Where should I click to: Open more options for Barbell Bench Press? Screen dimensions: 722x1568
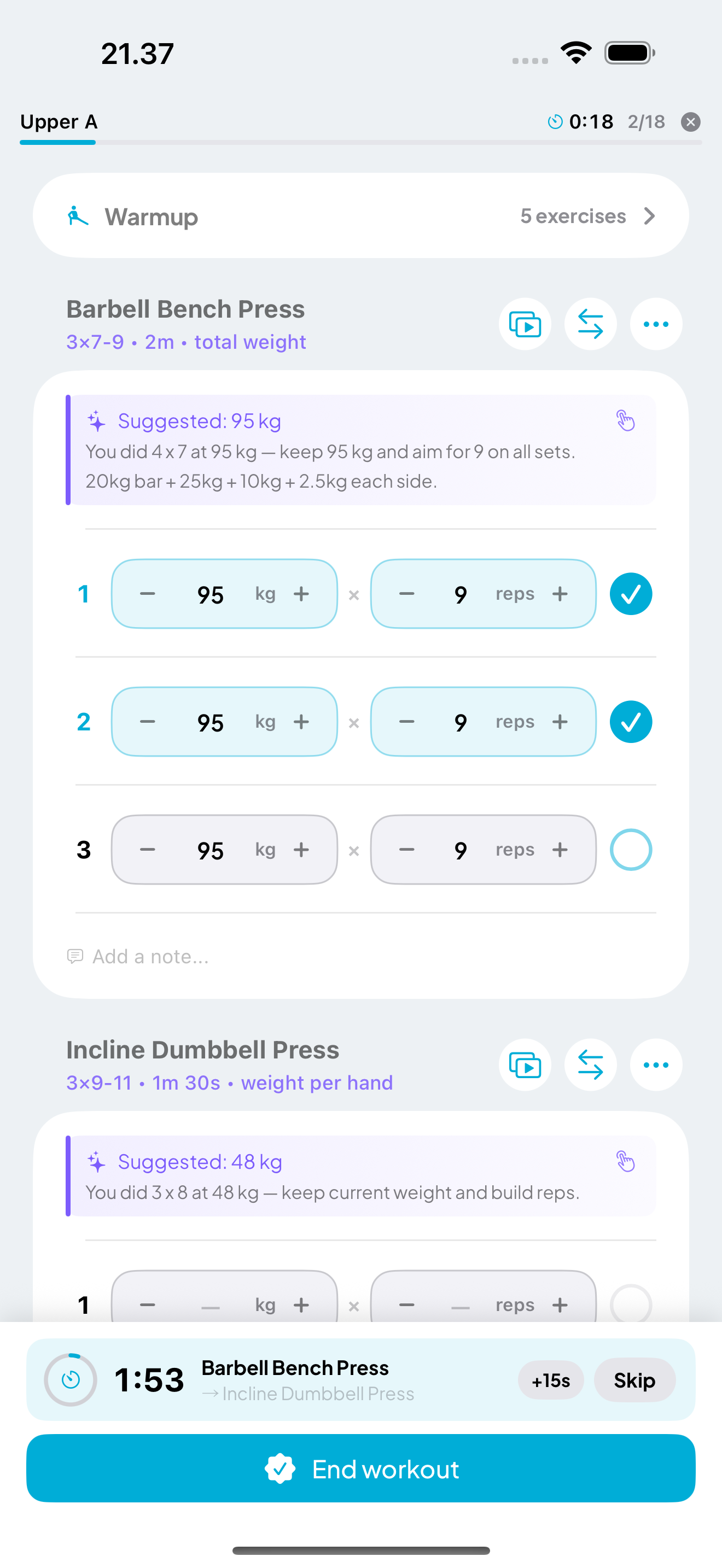pos(656,324)
